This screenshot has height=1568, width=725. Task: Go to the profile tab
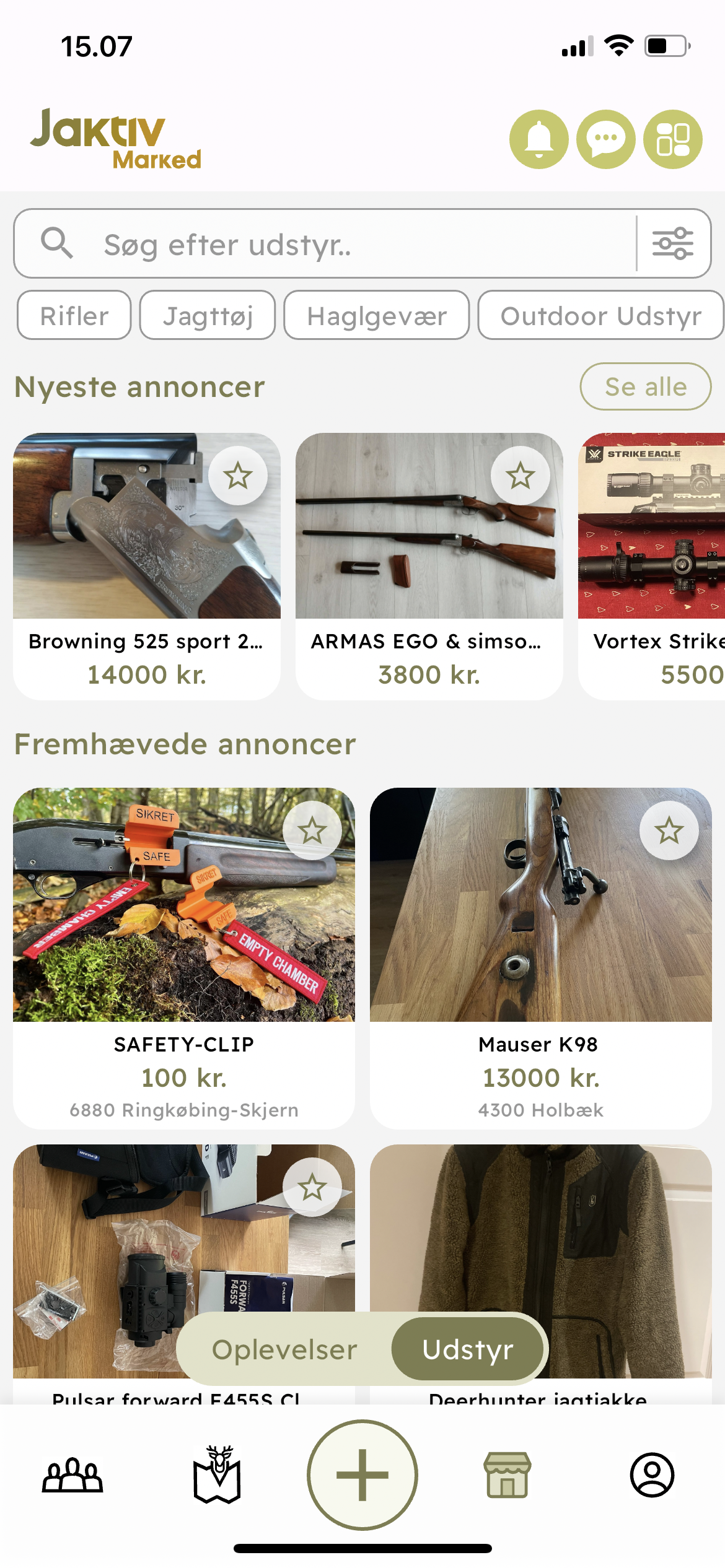(652, 1474)
